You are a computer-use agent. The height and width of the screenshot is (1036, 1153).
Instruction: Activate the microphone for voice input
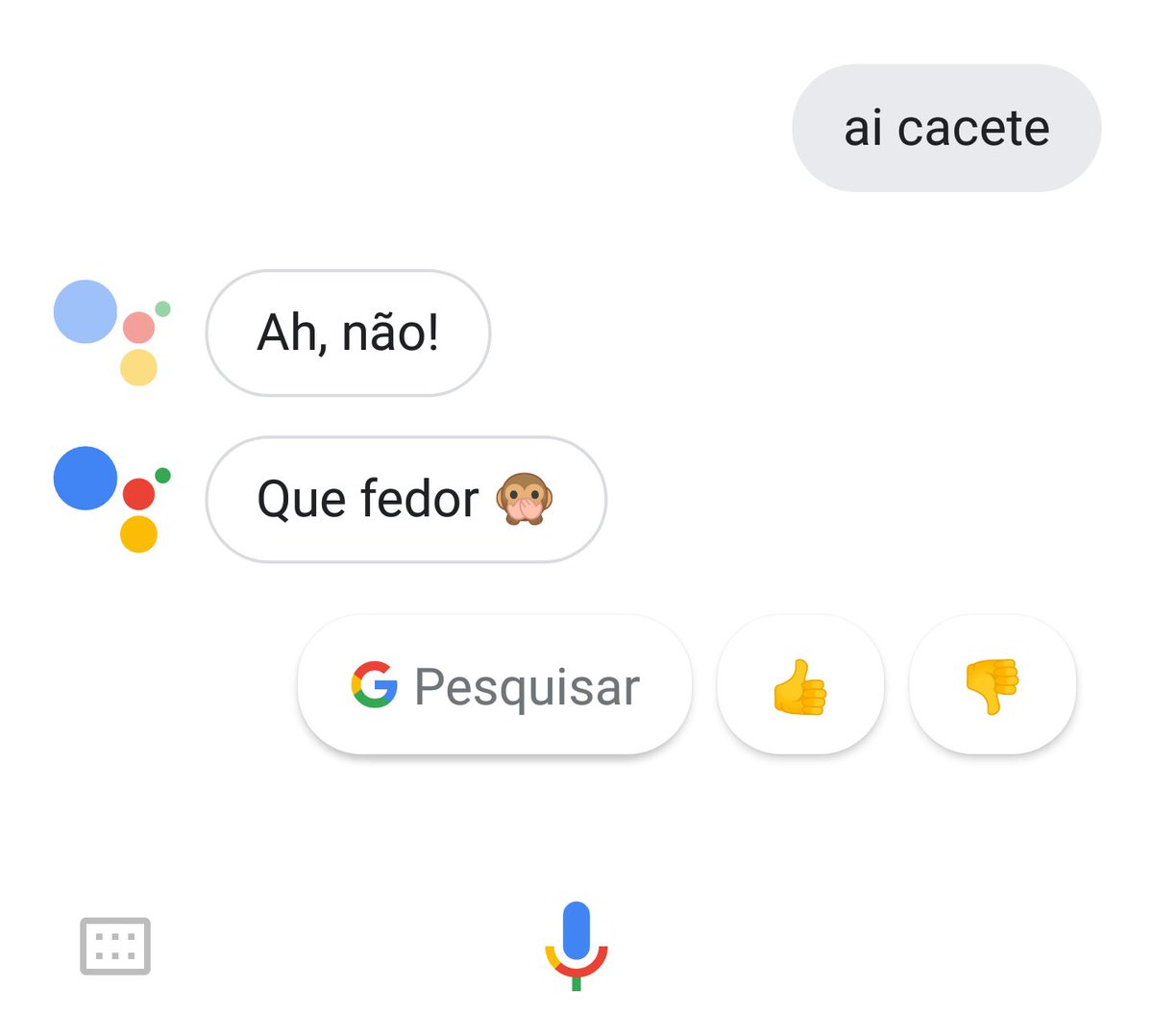click(x=576, y=945)
